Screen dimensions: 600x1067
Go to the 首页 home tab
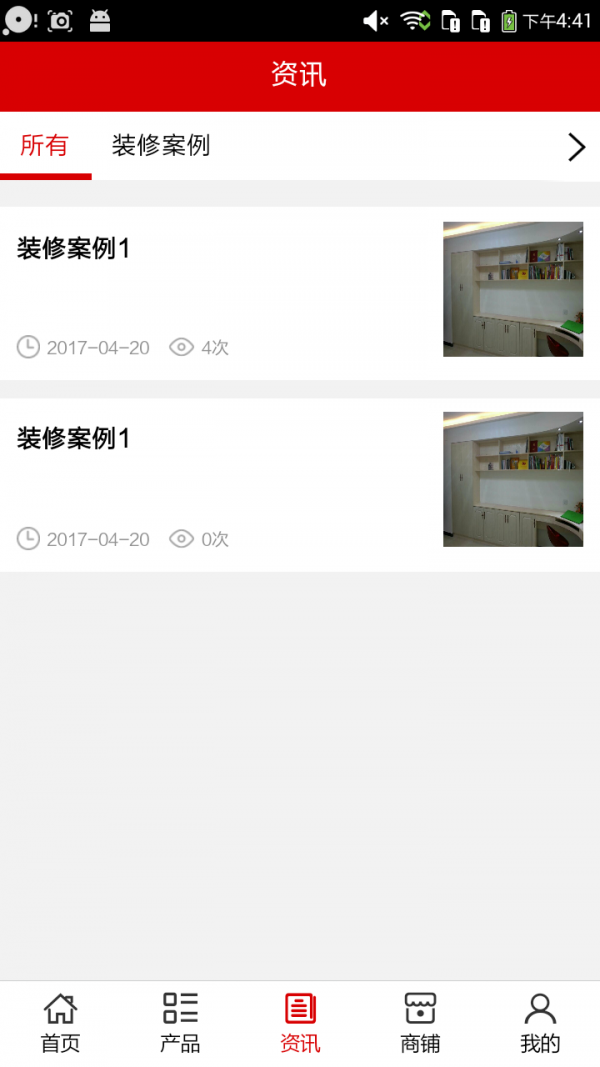coord(60,1023)
